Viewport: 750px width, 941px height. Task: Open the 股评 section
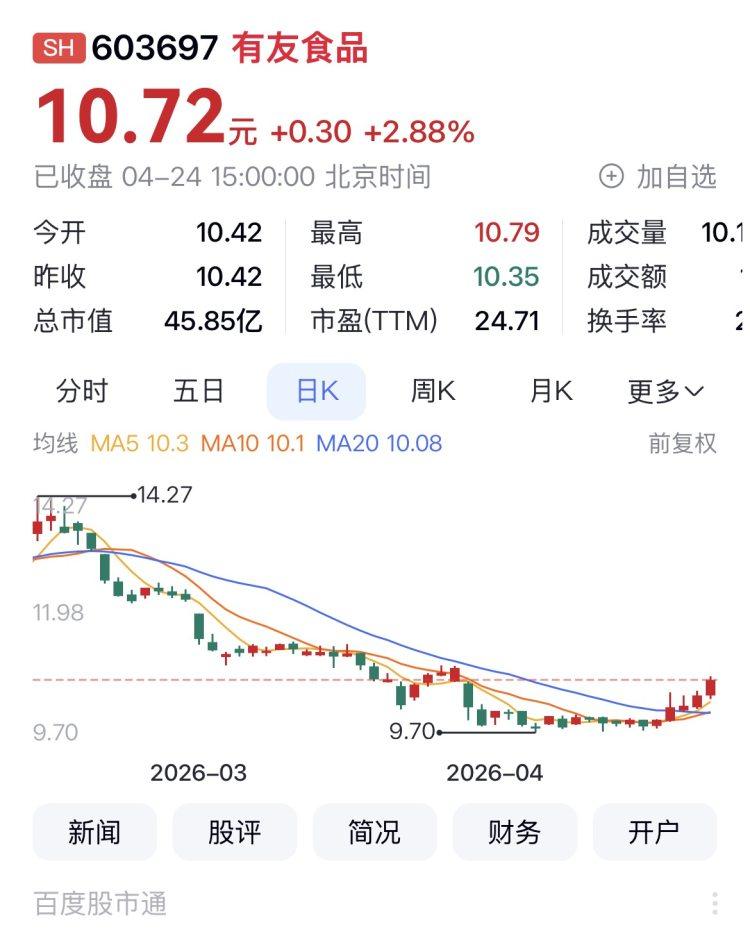[235, 832]
